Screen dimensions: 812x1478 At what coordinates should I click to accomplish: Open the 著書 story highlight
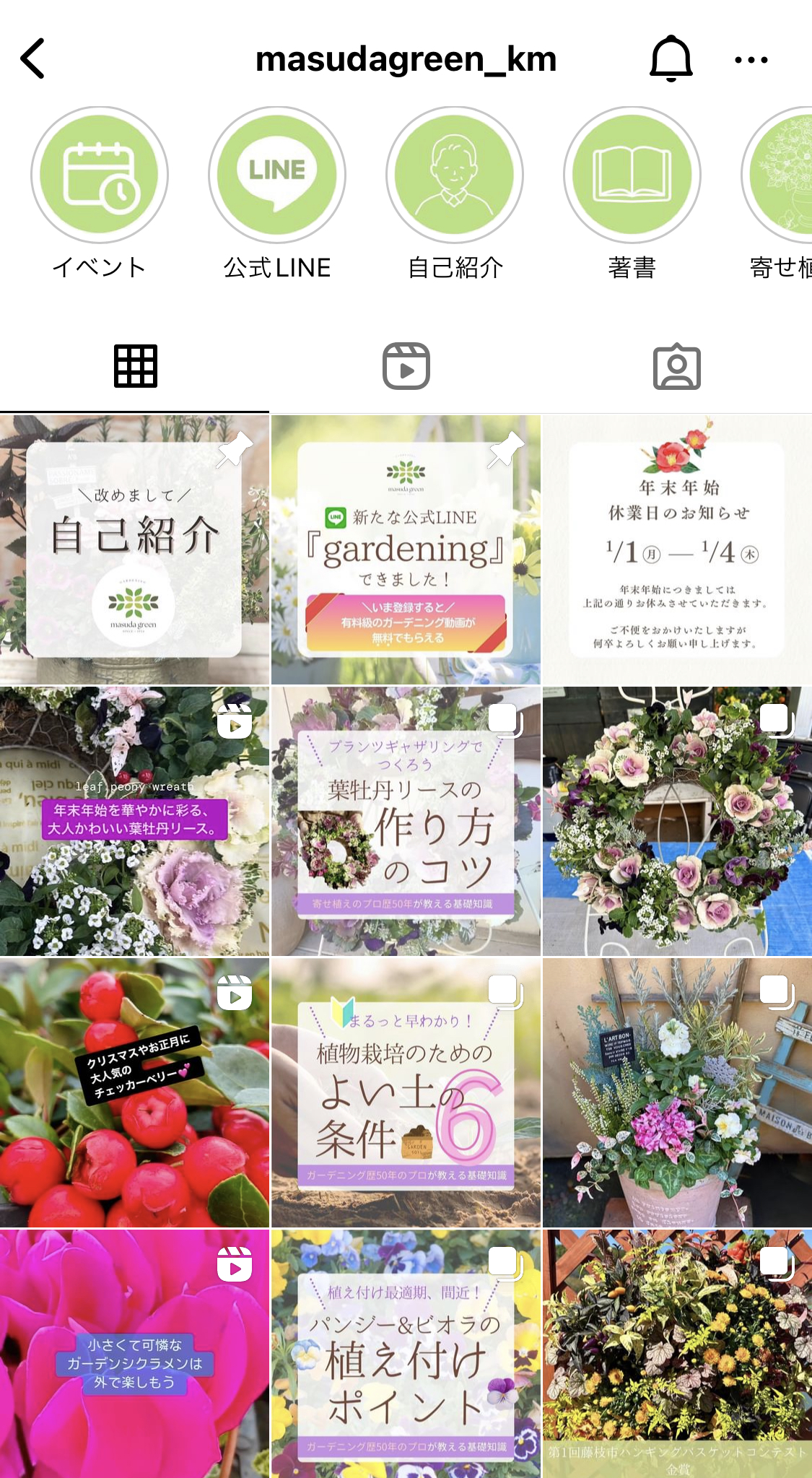(x=632, y=175)
